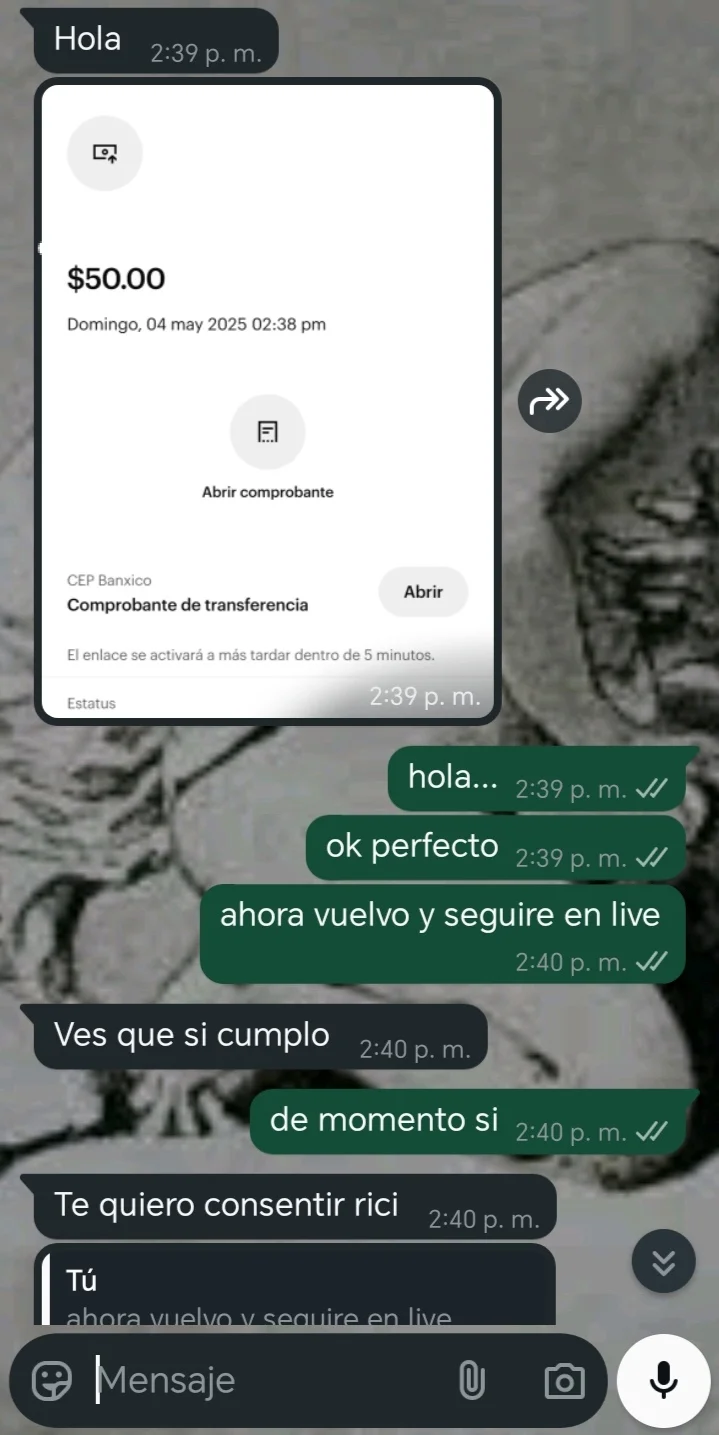719x1435 pixels.
Task: Open the emoji and sticker picker
Action: (x=52, y=1381)
